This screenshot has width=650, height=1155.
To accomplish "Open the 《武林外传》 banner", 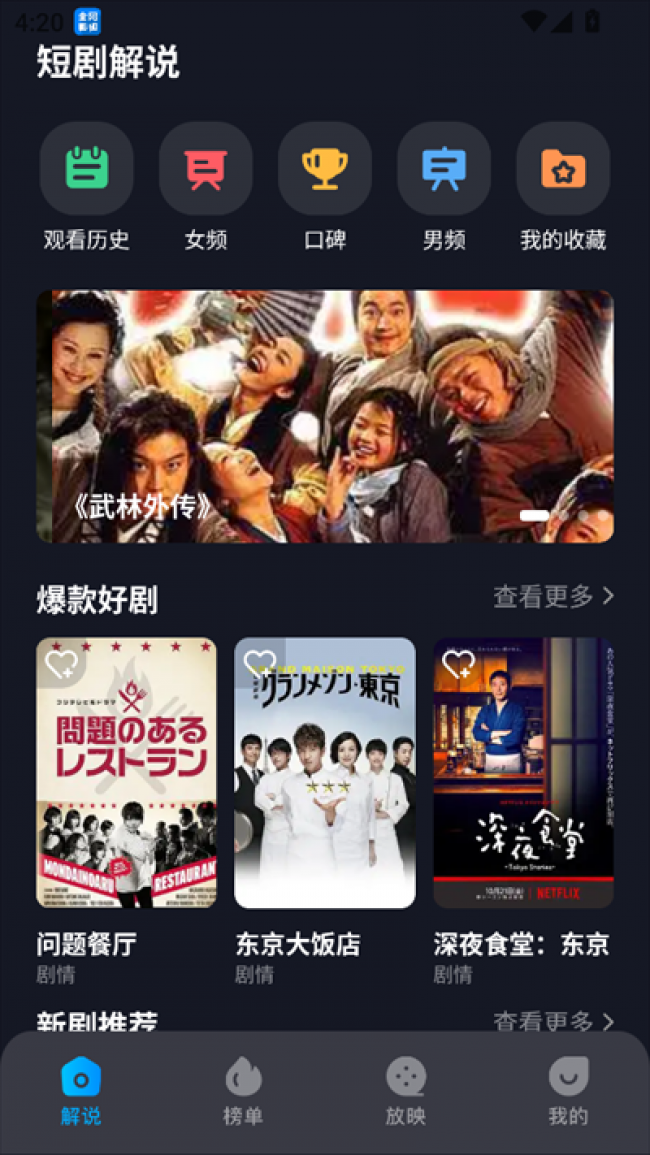I will (x=325, y=416).
